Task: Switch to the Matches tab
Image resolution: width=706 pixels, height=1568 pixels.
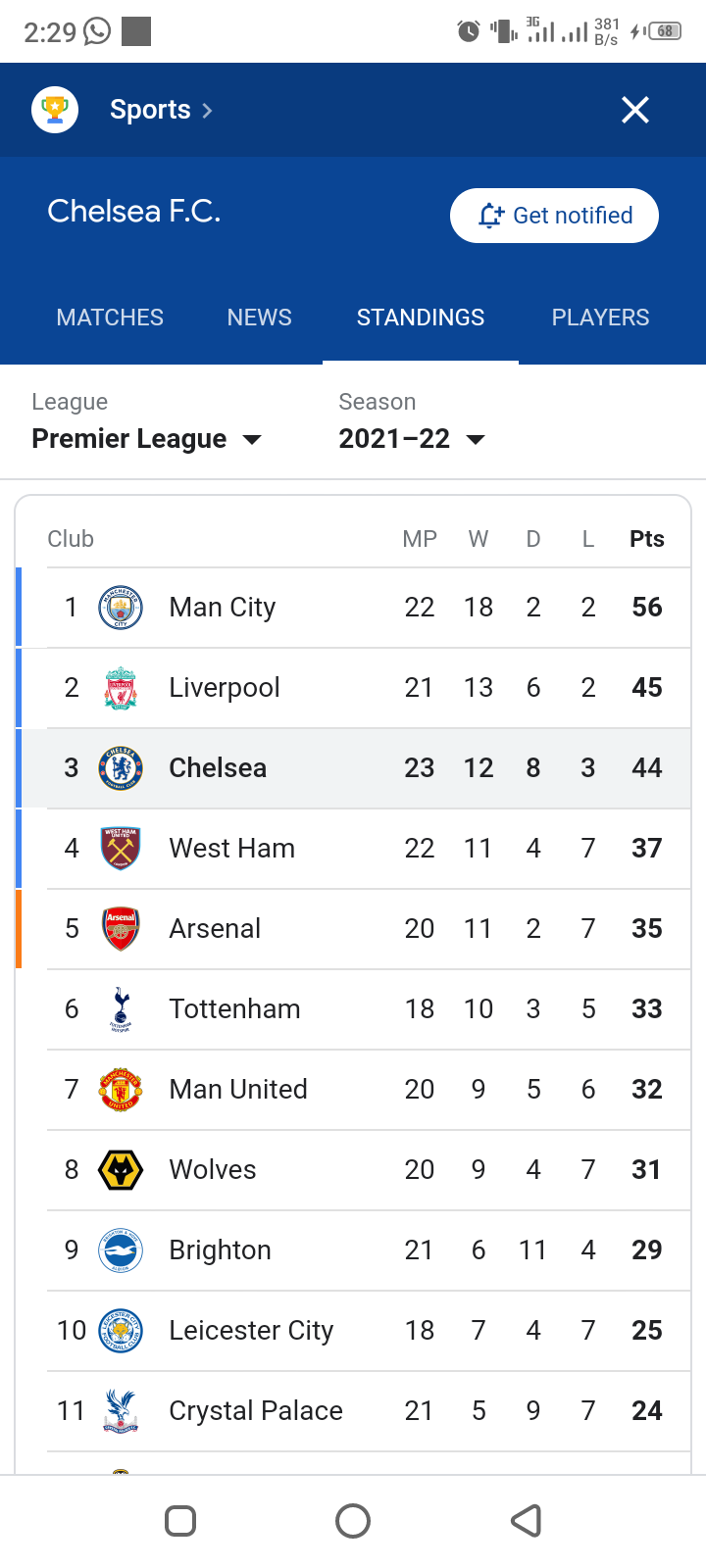Action: pyautogui.click(x=110, y=318)
